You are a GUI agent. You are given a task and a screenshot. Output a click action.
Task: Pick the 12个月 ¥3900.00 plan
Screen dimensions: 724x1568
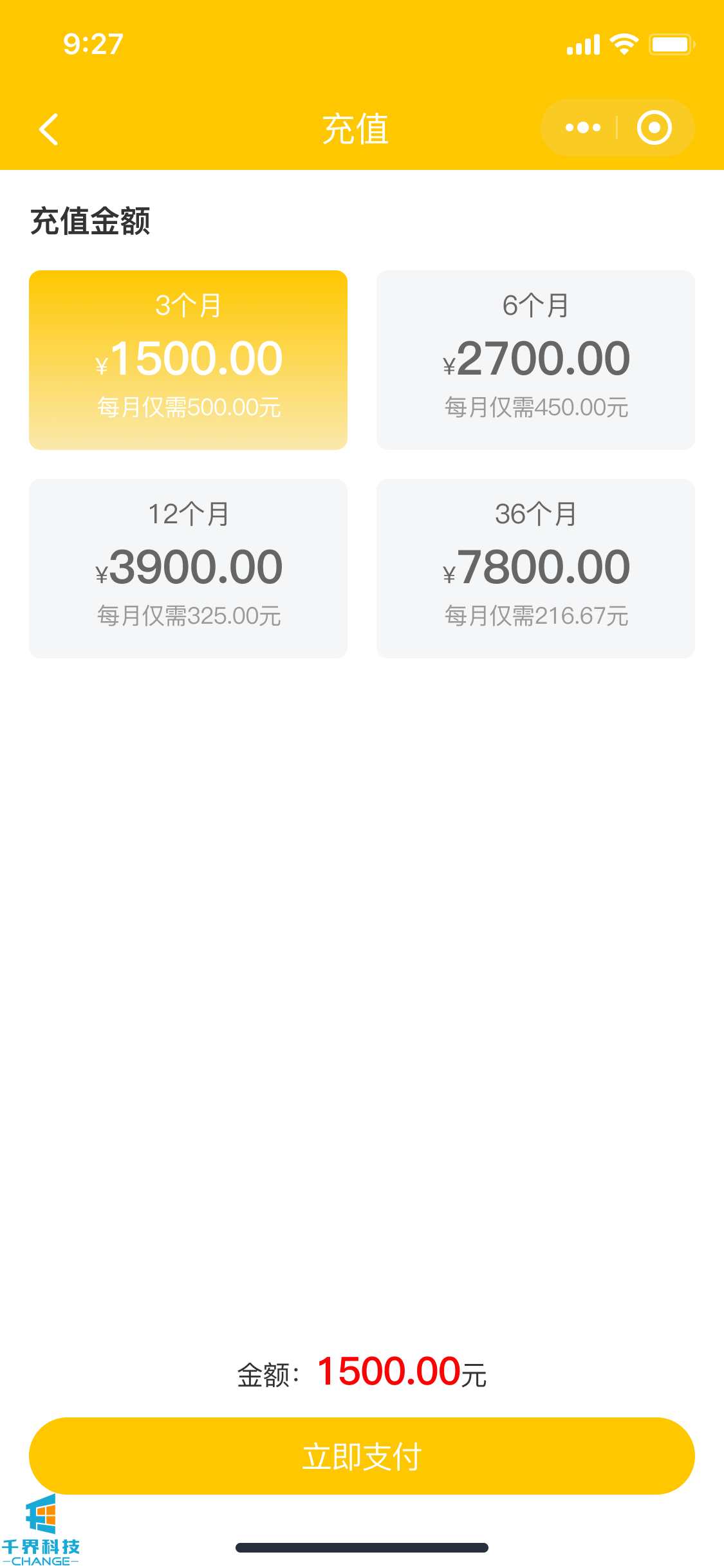188,568
